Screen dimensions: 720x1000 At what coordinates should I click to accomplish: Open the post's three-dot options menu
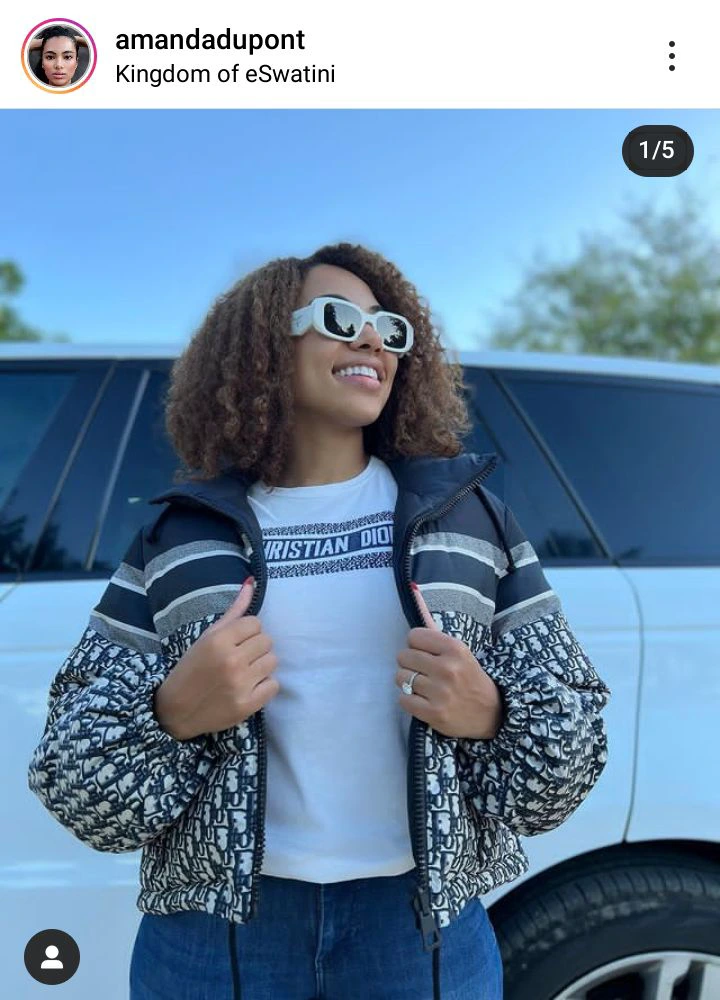click(x=671, y=56)
